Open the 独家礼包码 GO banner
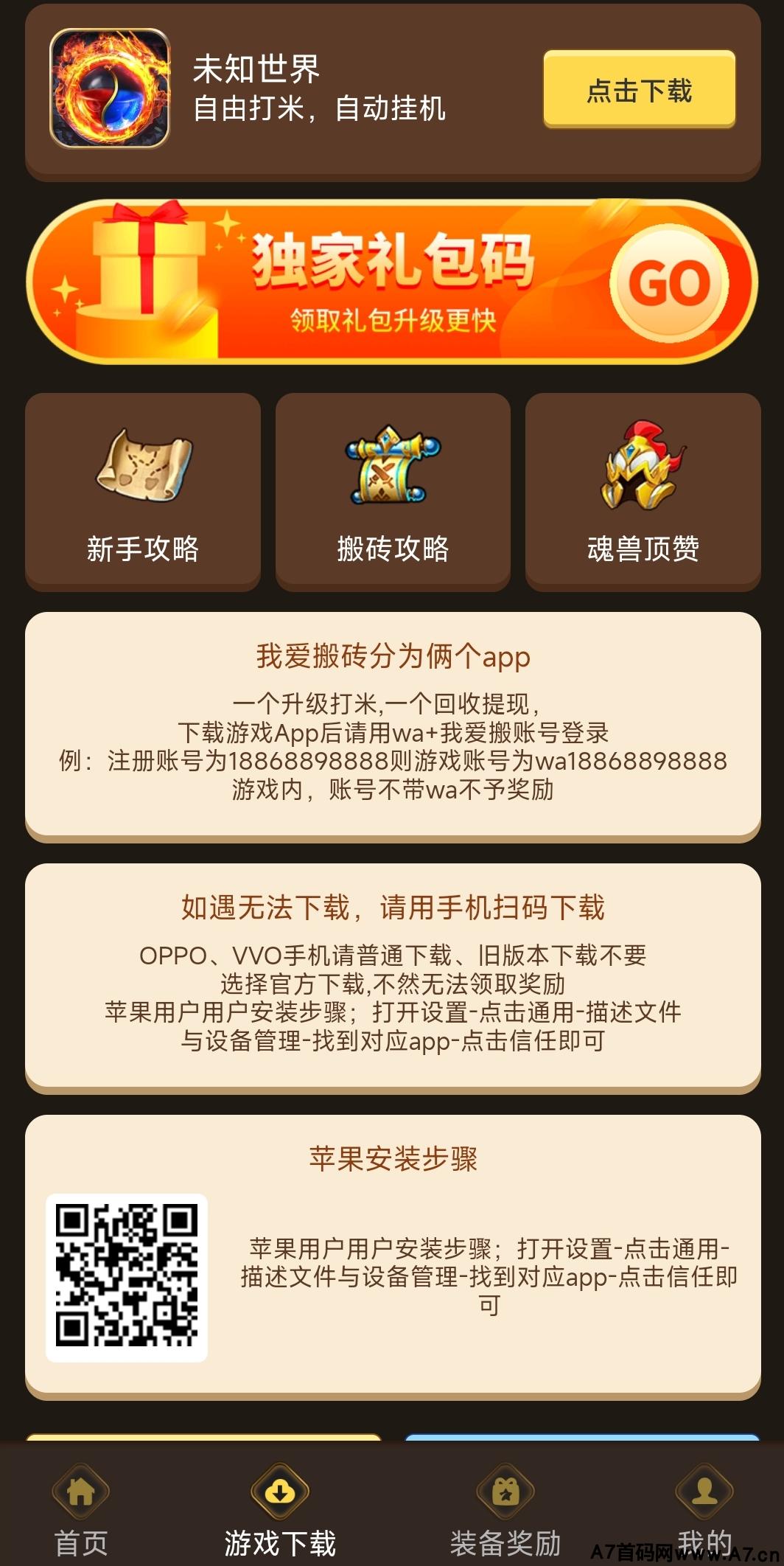This screenshot has height=1566, width=784. pyautogui.click(x=392, y=282)
